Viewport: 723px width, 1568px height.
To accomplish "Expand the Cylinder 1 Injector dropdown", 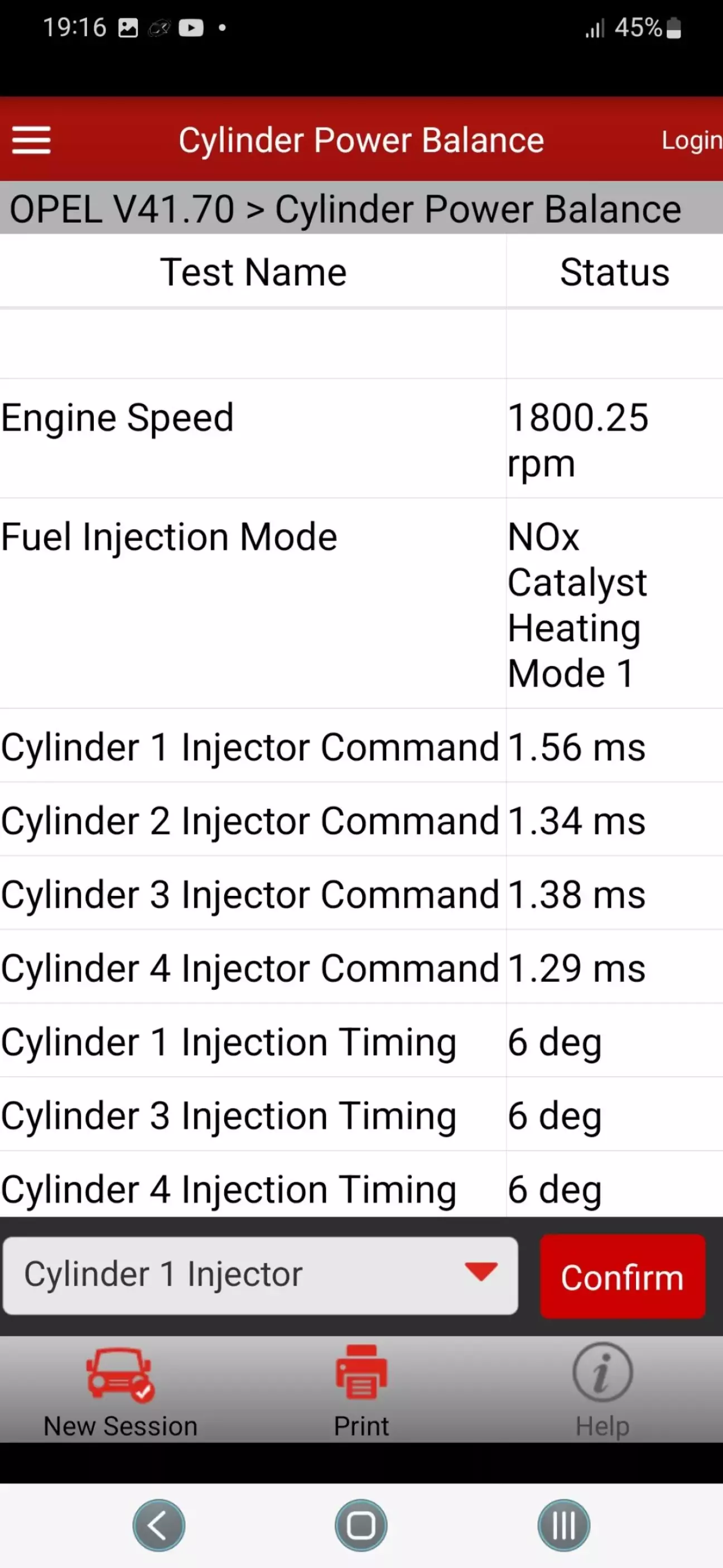I will pyautogui.click(x=261, y=1274).
